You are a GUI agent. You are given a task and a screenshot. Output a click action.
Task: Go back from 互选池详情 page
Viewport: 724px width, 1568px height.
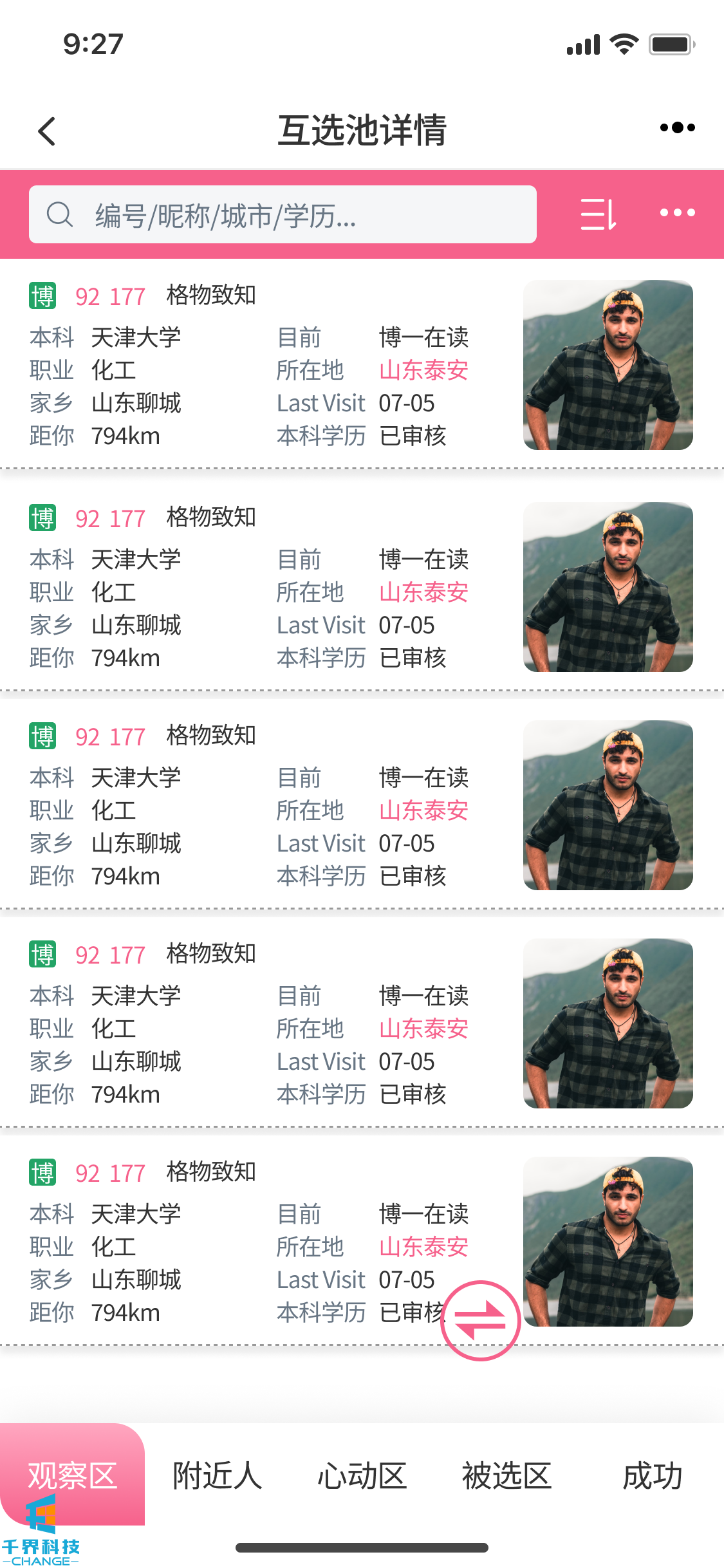coord(47,131)
